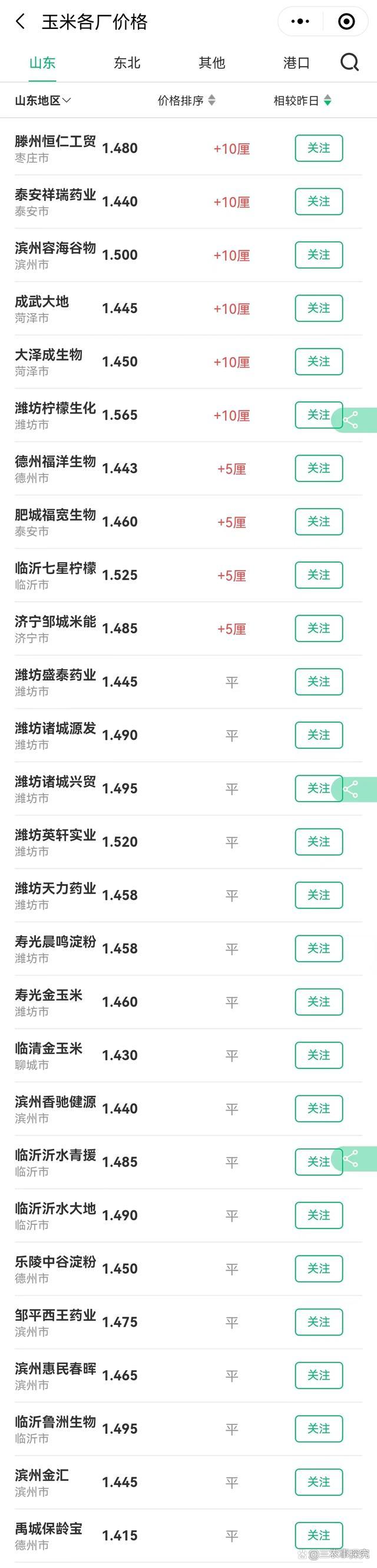
Task: Switch to the 港口 tab
Action: click(x=297, y=63)
